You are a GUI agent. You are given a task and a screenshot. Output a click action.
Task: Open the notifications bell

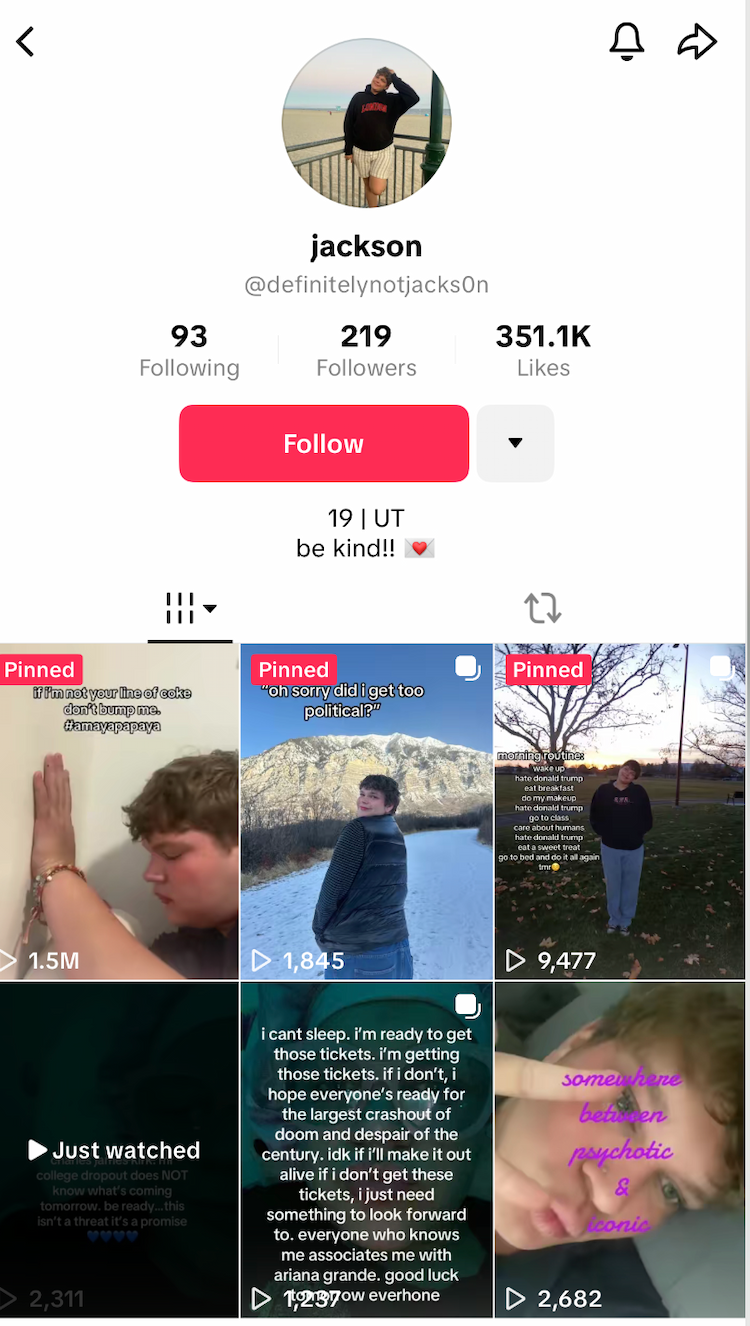coord(627,41)
